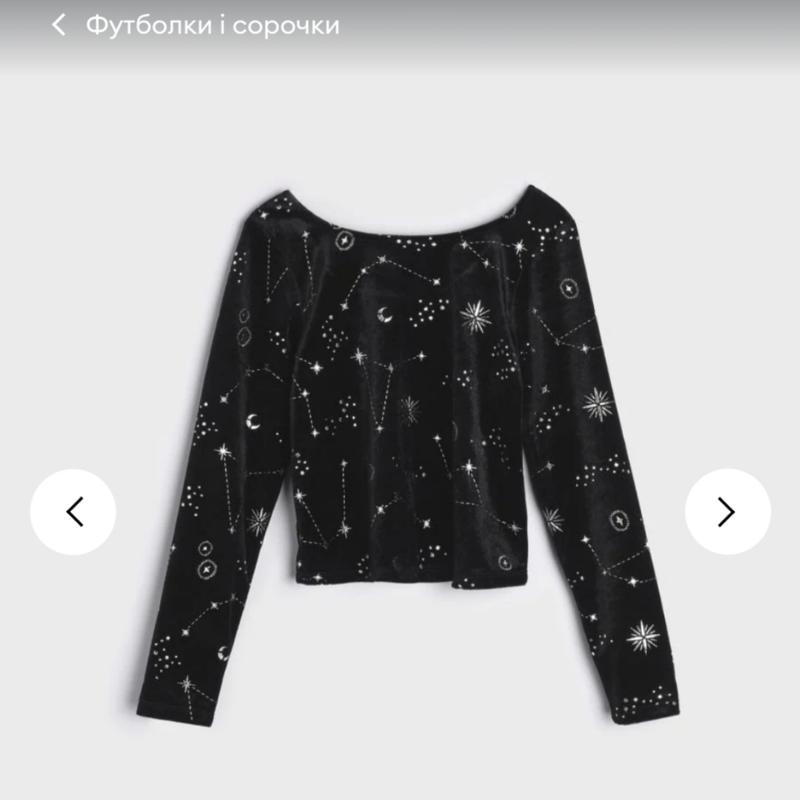
Task: Go back from Футболки і сорочки
Action: click(59, 25)
